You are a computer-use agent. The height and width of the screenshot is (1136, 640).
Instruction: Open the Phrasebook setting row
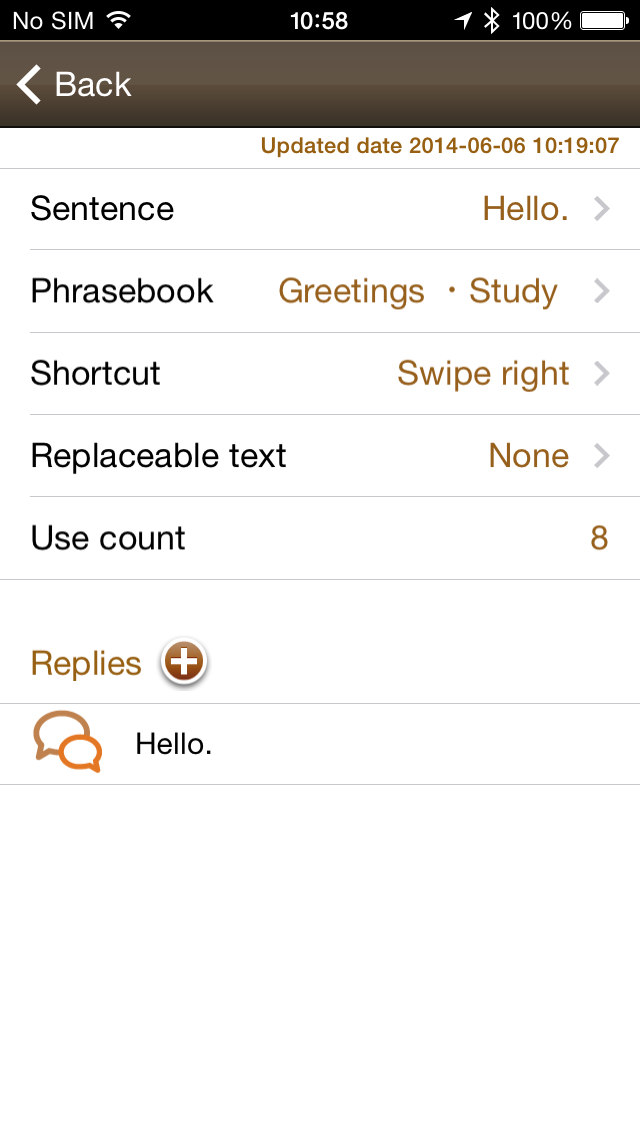320,291
